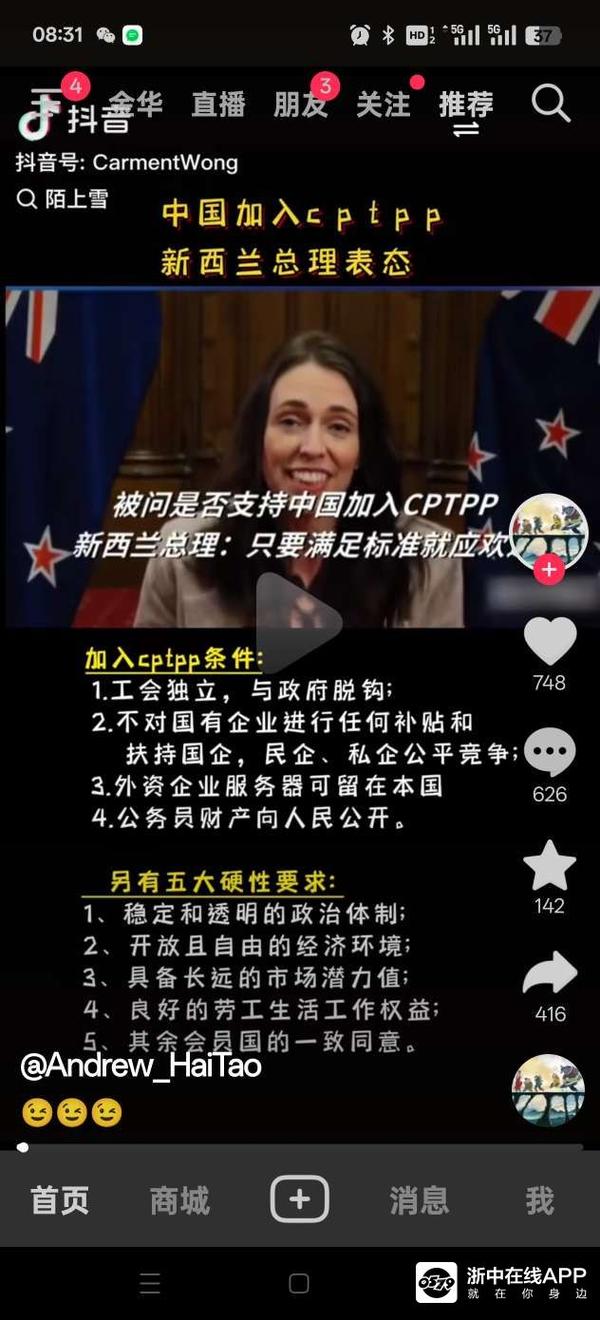Image resolution: width=600 pixels, height=1320 pixels.
Task: Like this video with the heart
Action: pos(550,643)
